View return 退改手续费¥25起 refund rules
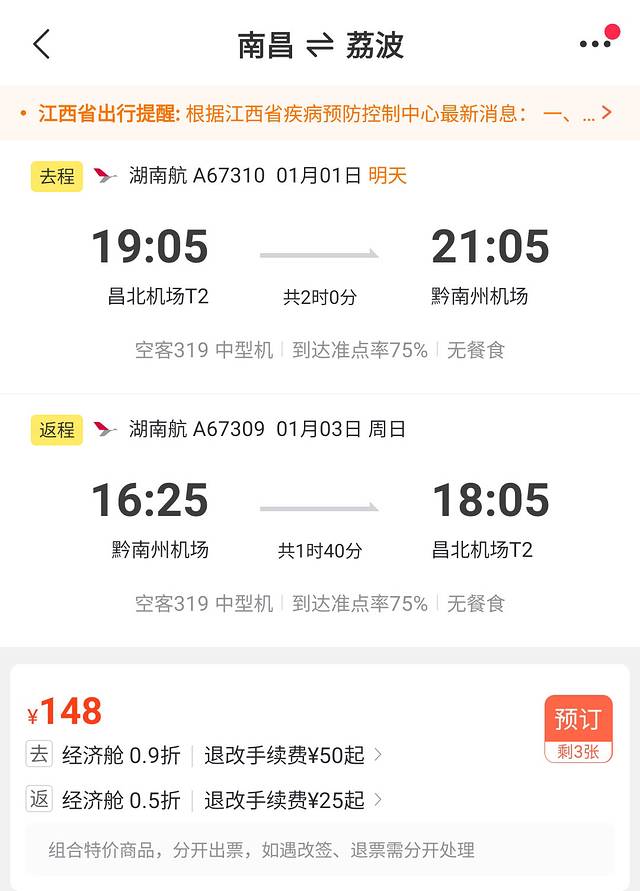 [292, 800]
